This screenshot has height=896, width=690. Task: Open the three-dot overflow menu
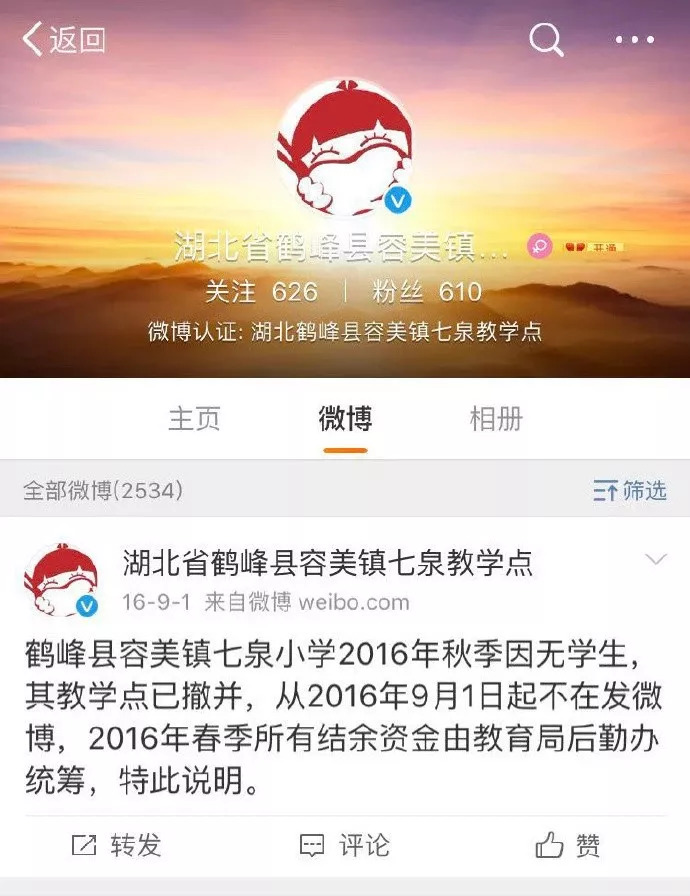634,40
